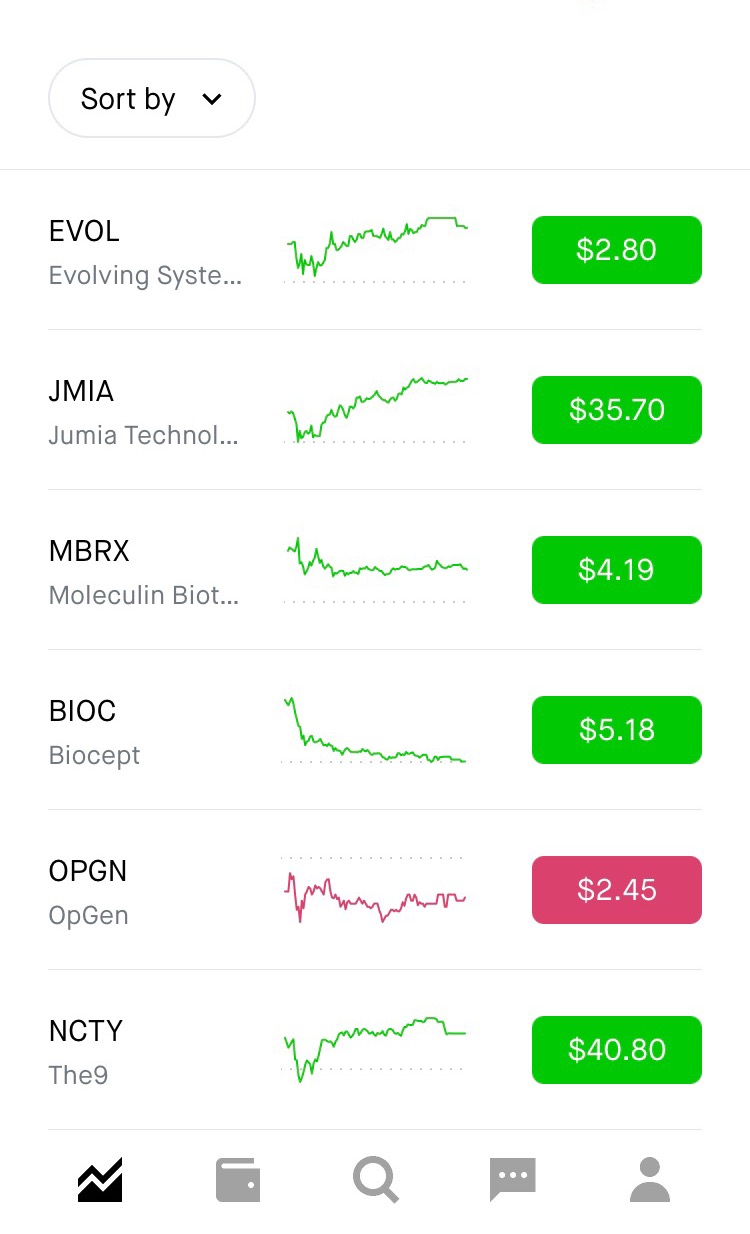
Task: Go to the messages chat tab
Action: click(513, 1180)
